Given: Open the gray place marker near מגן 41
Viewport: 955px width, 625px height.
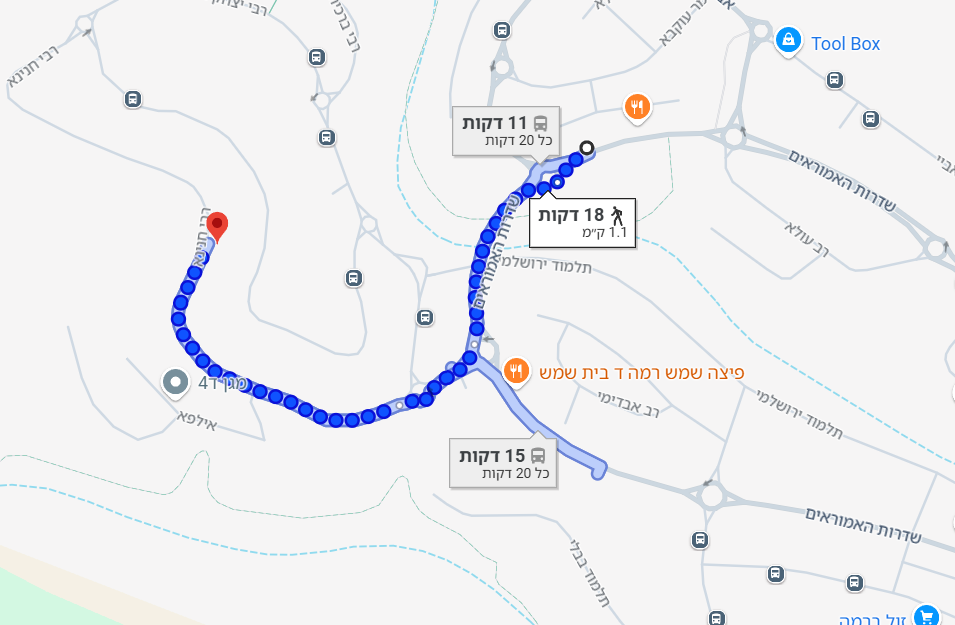Looking at the screenshot, I should coord(175,381).
